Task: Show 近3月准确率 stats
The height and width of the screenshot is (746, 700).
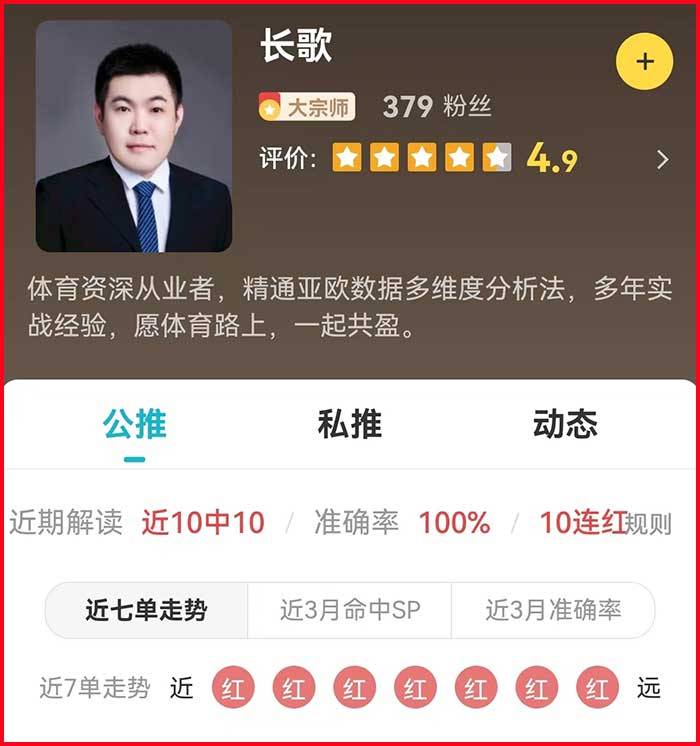Action: (553, 610)
